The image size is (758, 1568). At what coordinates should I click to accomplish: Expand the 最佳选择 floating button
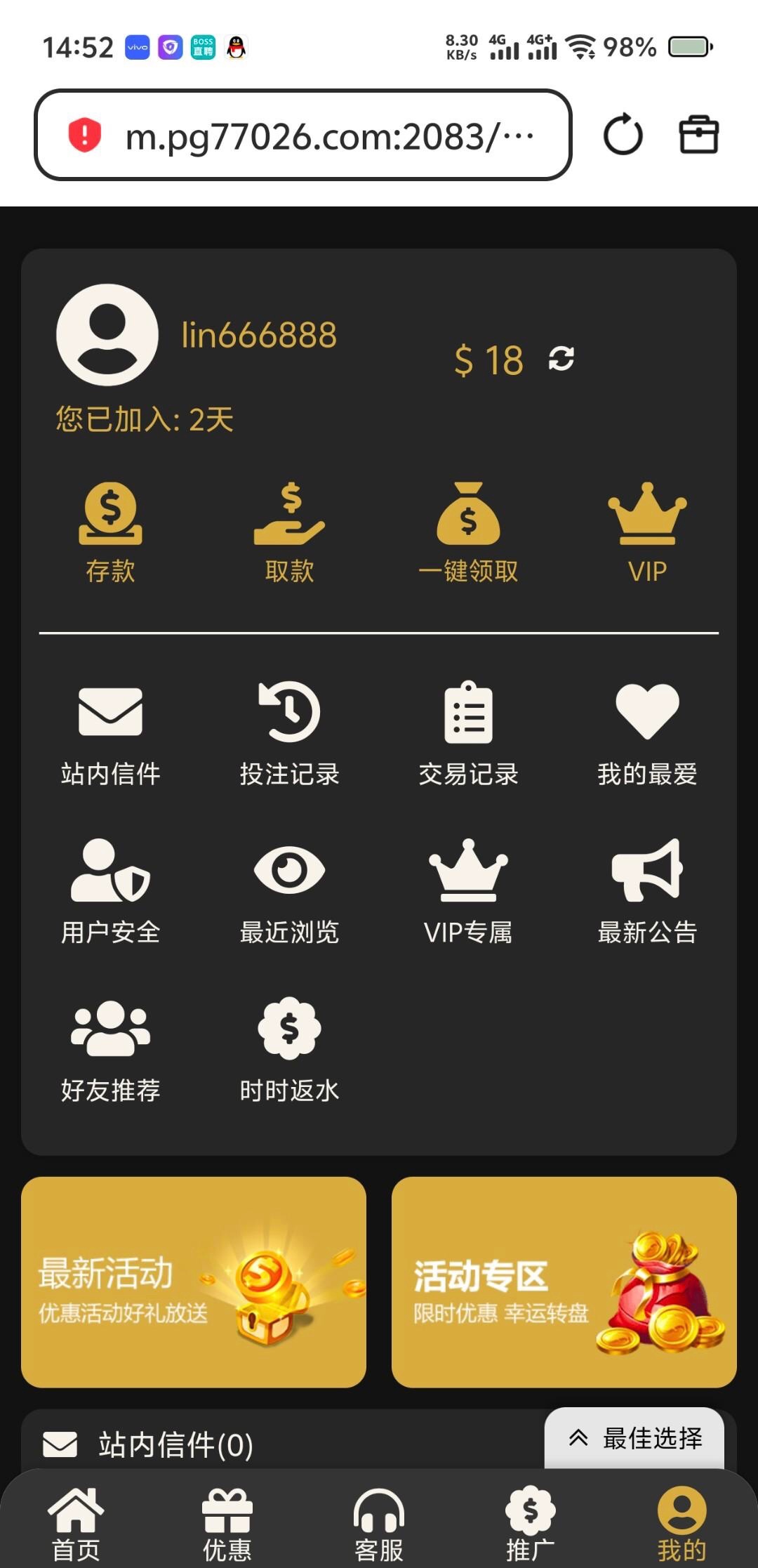coord(634,1437)
